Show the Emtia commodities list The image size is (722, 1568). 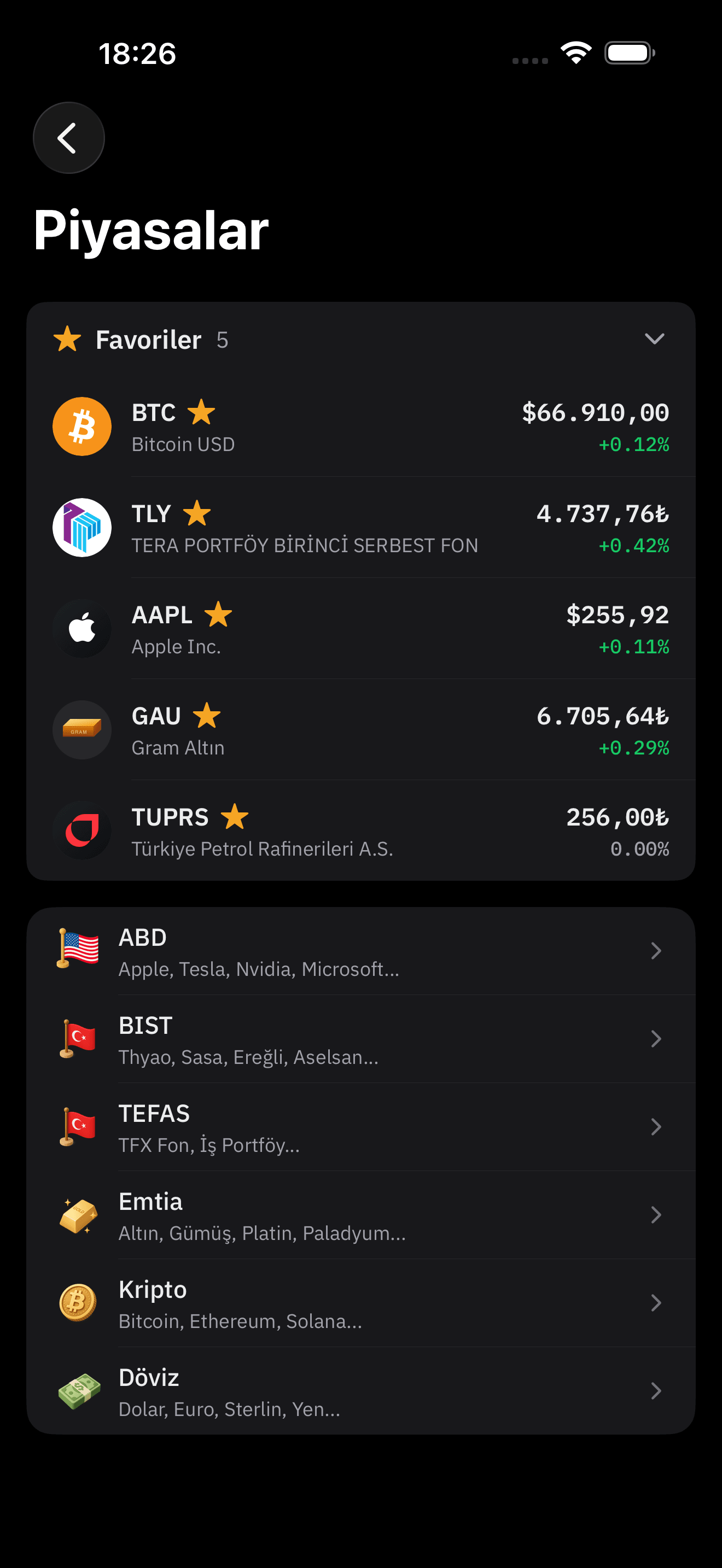click(x=360, y=1215)
